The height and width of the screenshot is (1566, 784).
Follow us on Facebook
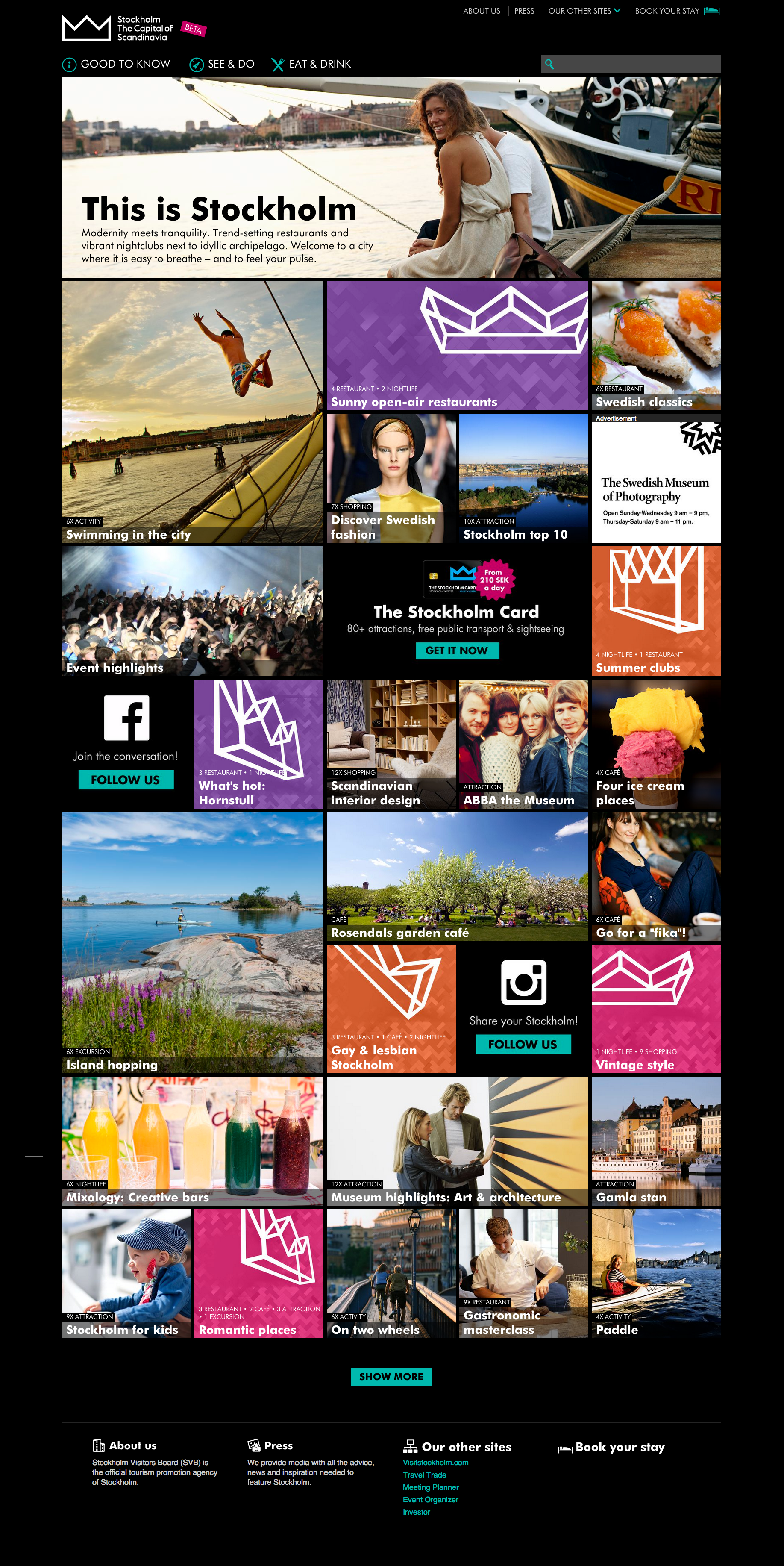(x=126, y=779)
